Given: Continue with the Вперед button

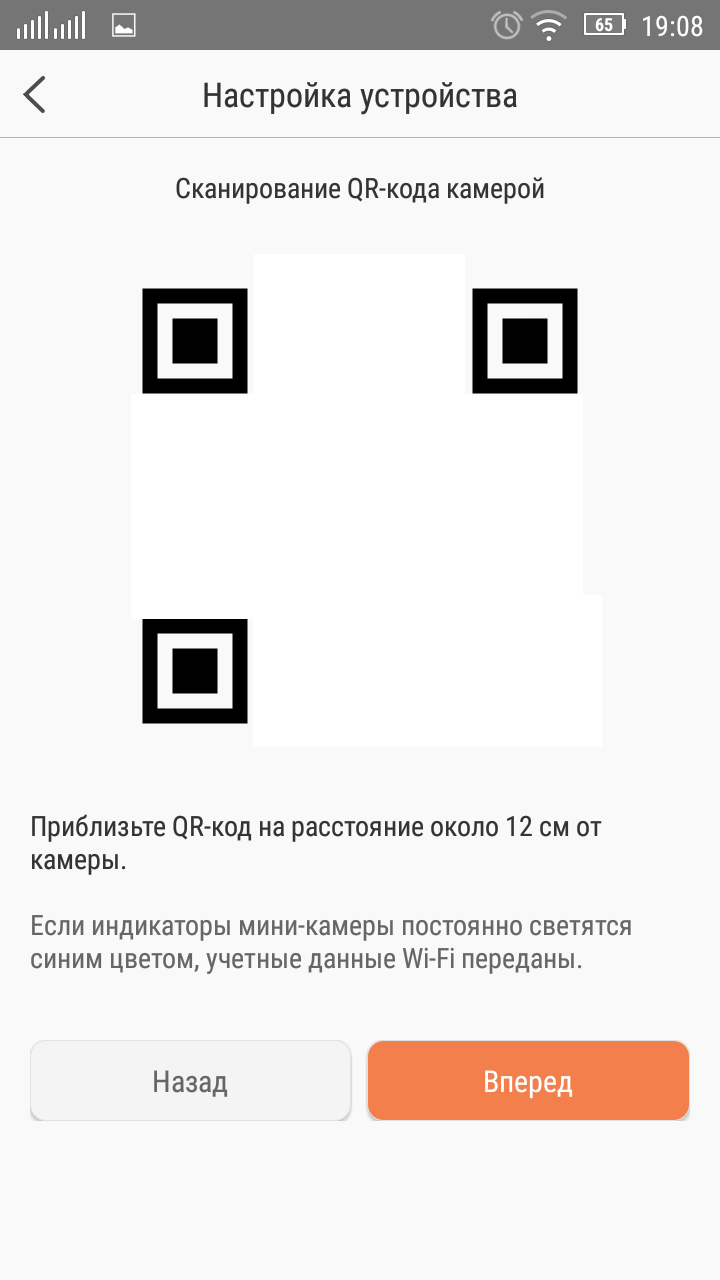Looking at the screenshot, I should click(x=528, y=1081).
